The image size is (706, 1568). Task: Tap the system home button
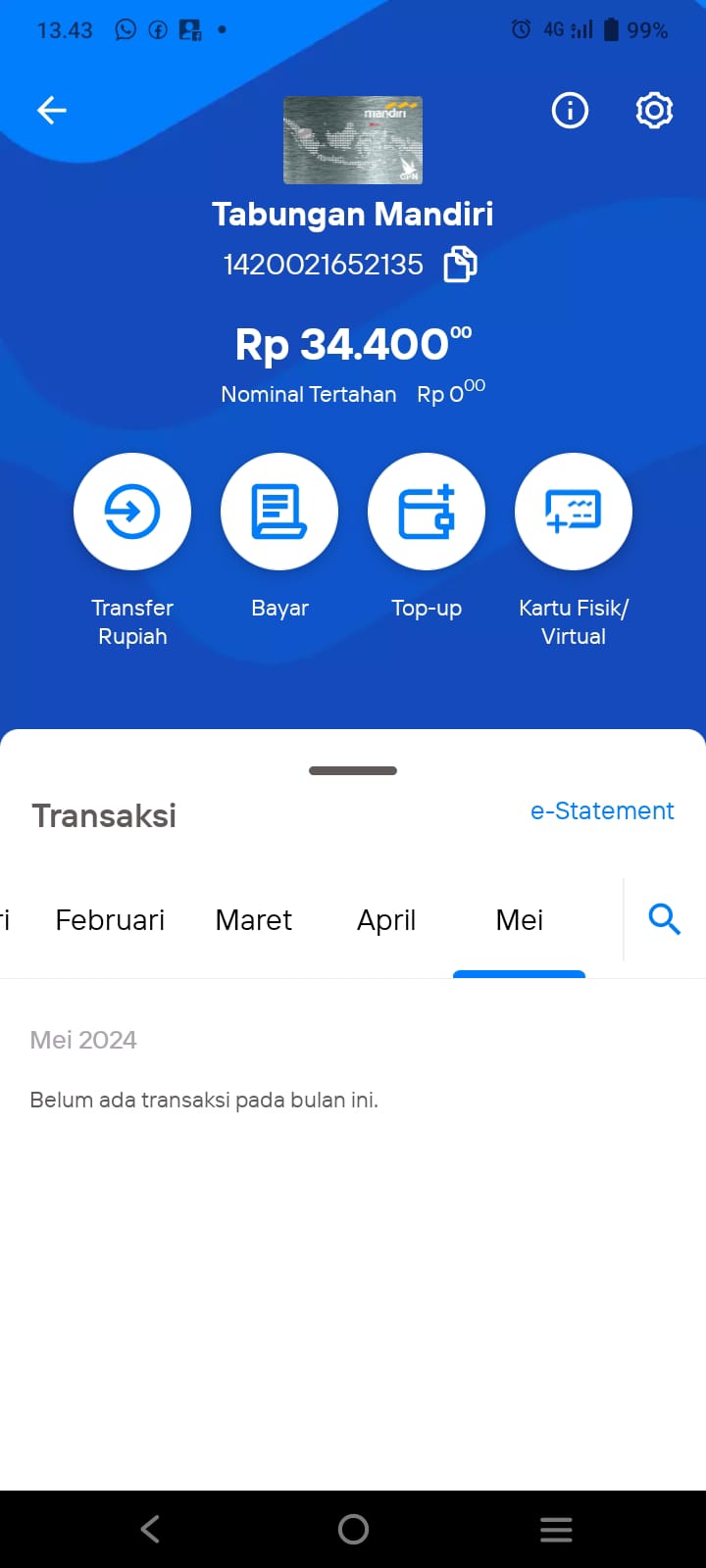point(353,1529)
